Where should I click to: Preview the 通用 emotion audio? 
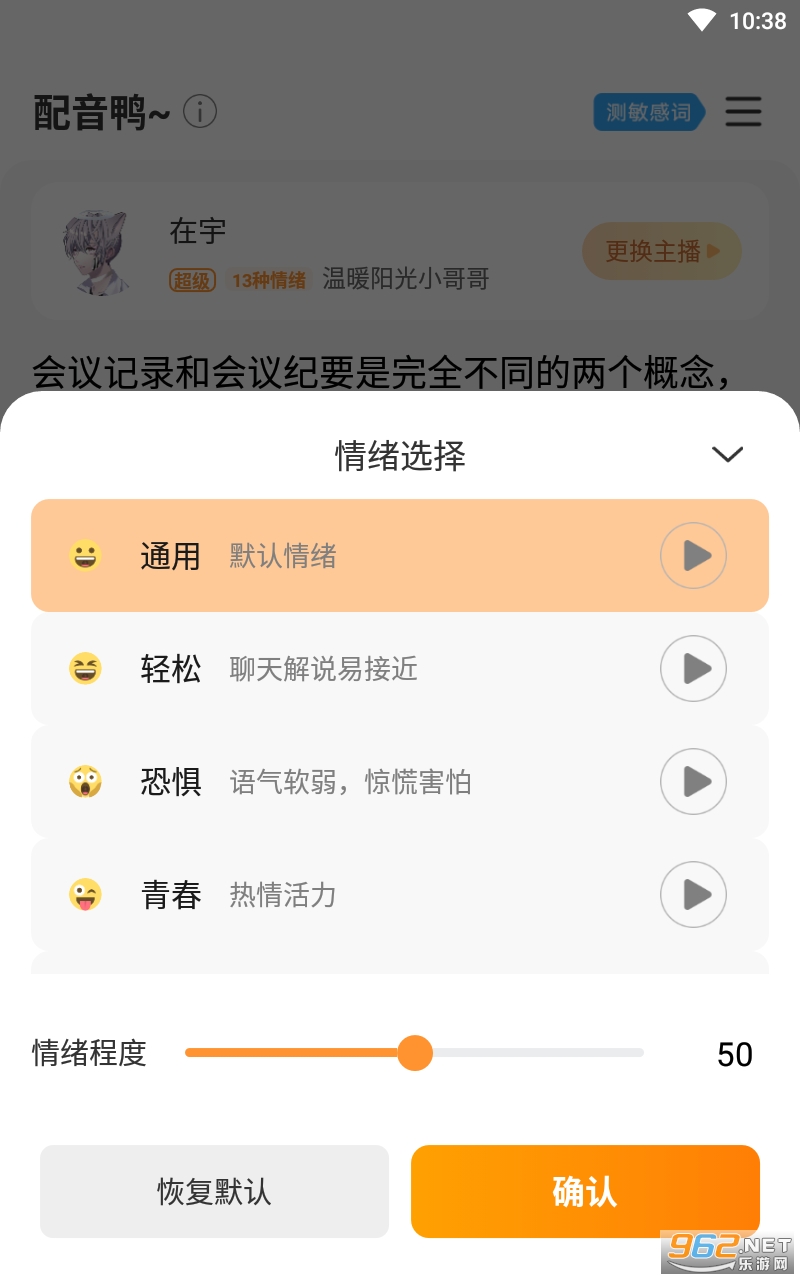tap(693, 556)
